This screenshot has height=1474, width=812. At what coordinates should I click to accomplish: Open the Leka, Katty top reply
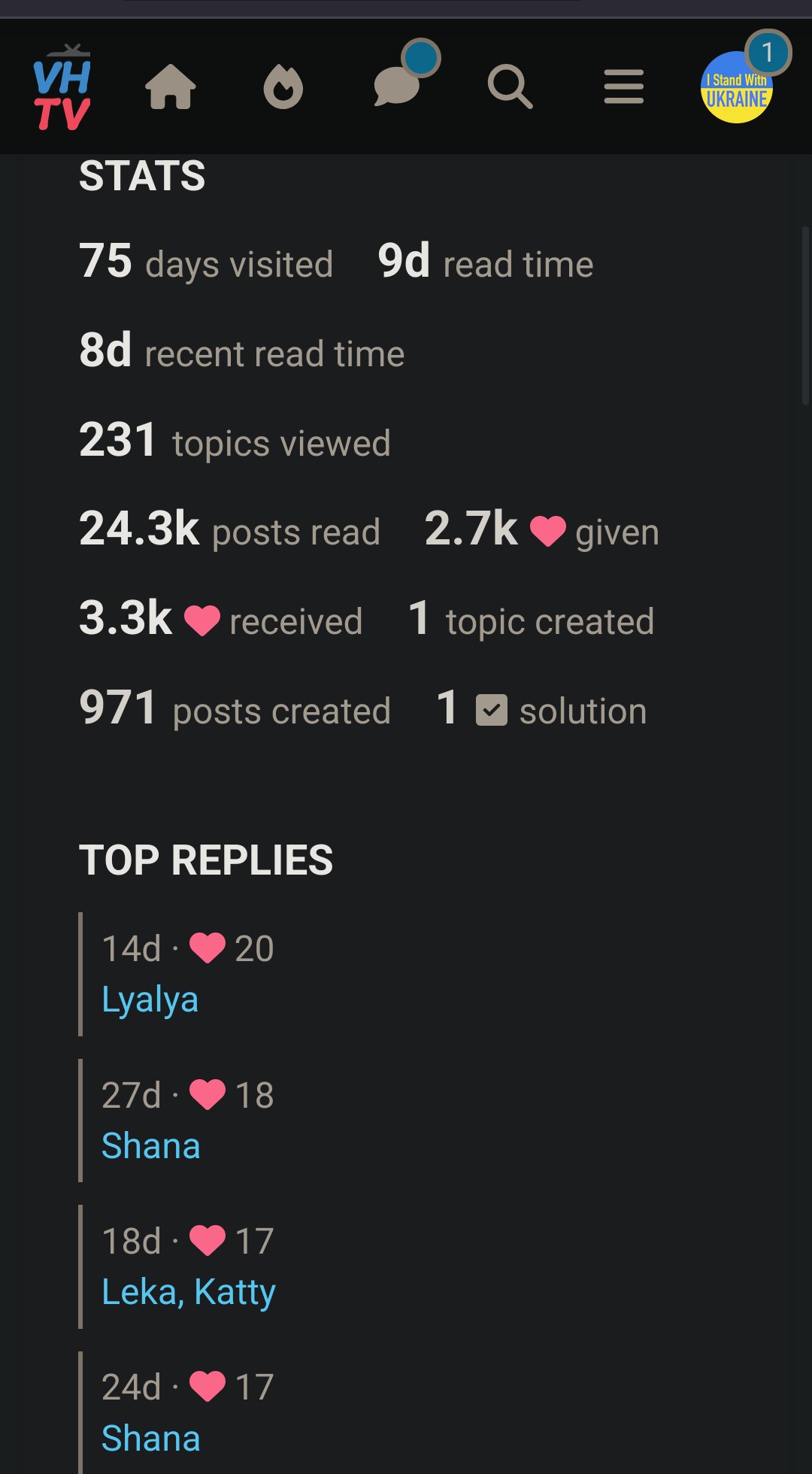coord(189,1292)
